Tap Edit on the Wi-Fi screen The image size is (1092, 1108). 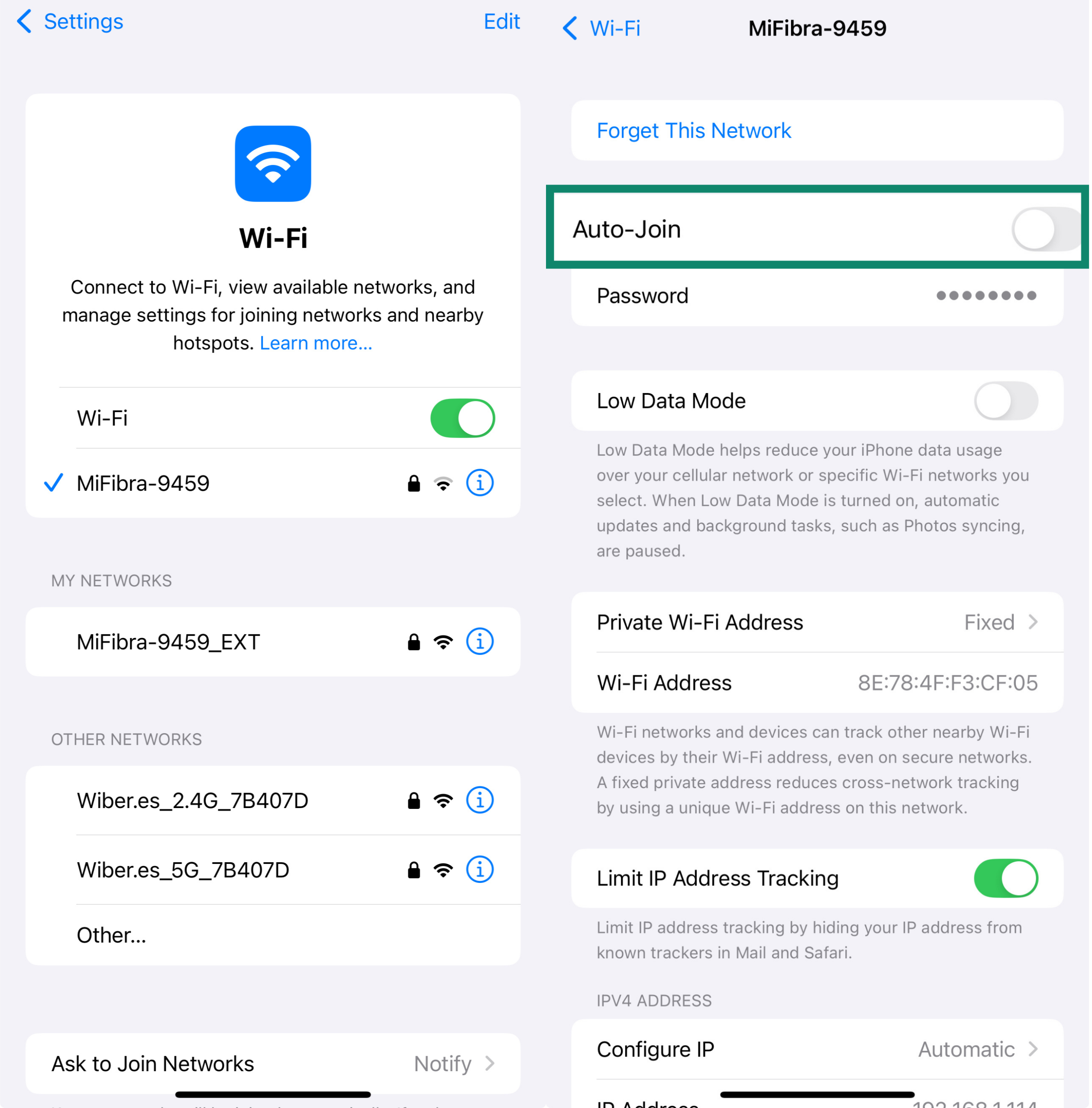pos(501,22)
